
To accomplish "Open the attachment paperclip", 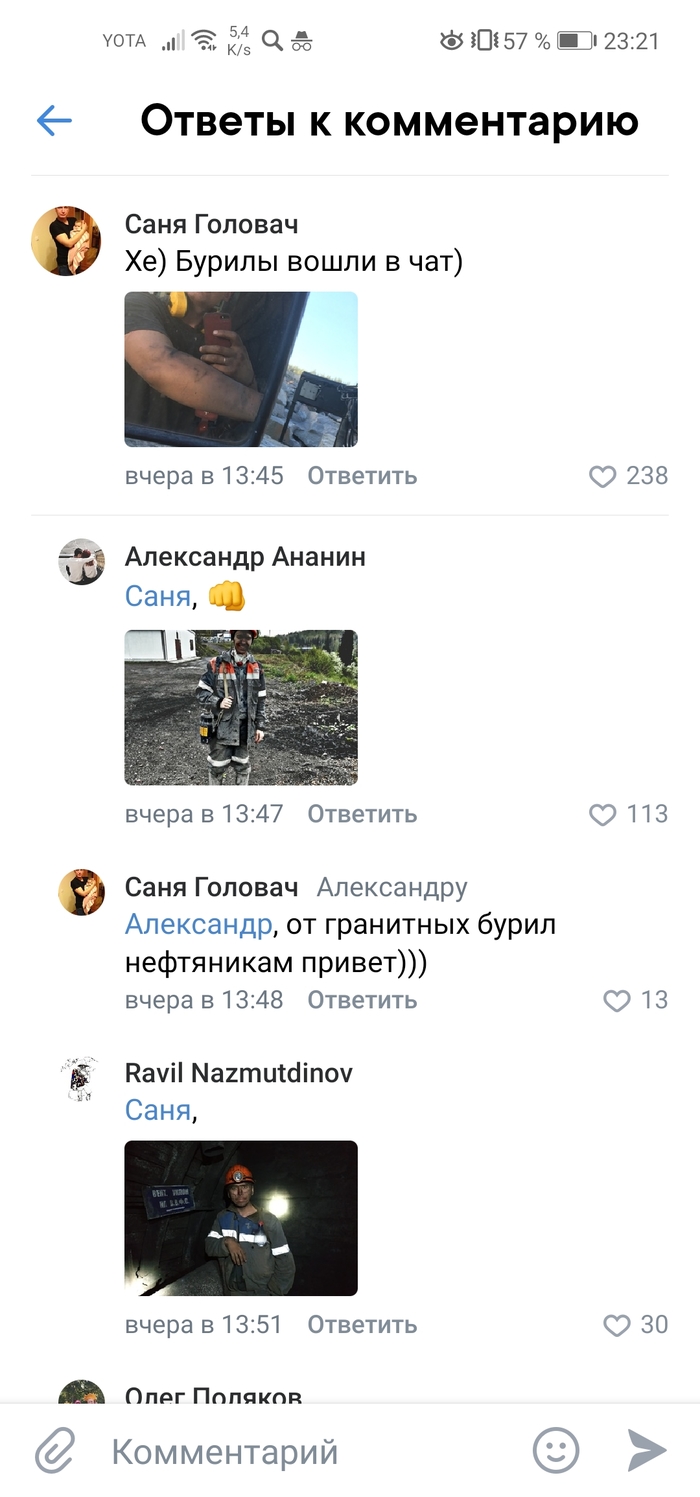I will 56,1449.
